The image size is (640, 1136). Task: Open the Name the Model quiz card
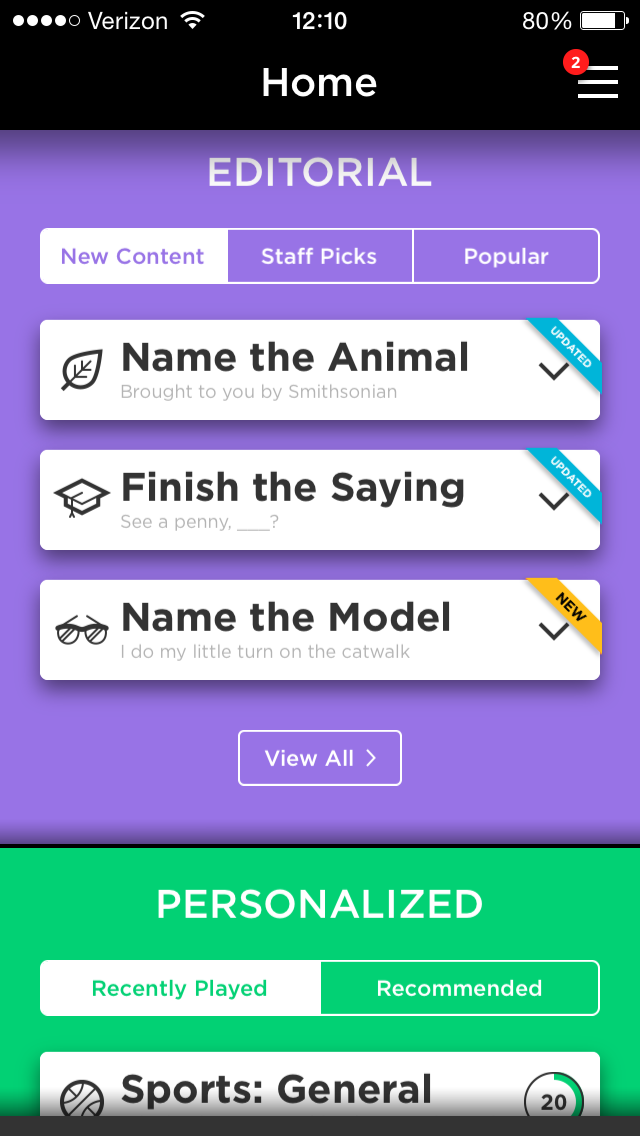coord(320,630)
